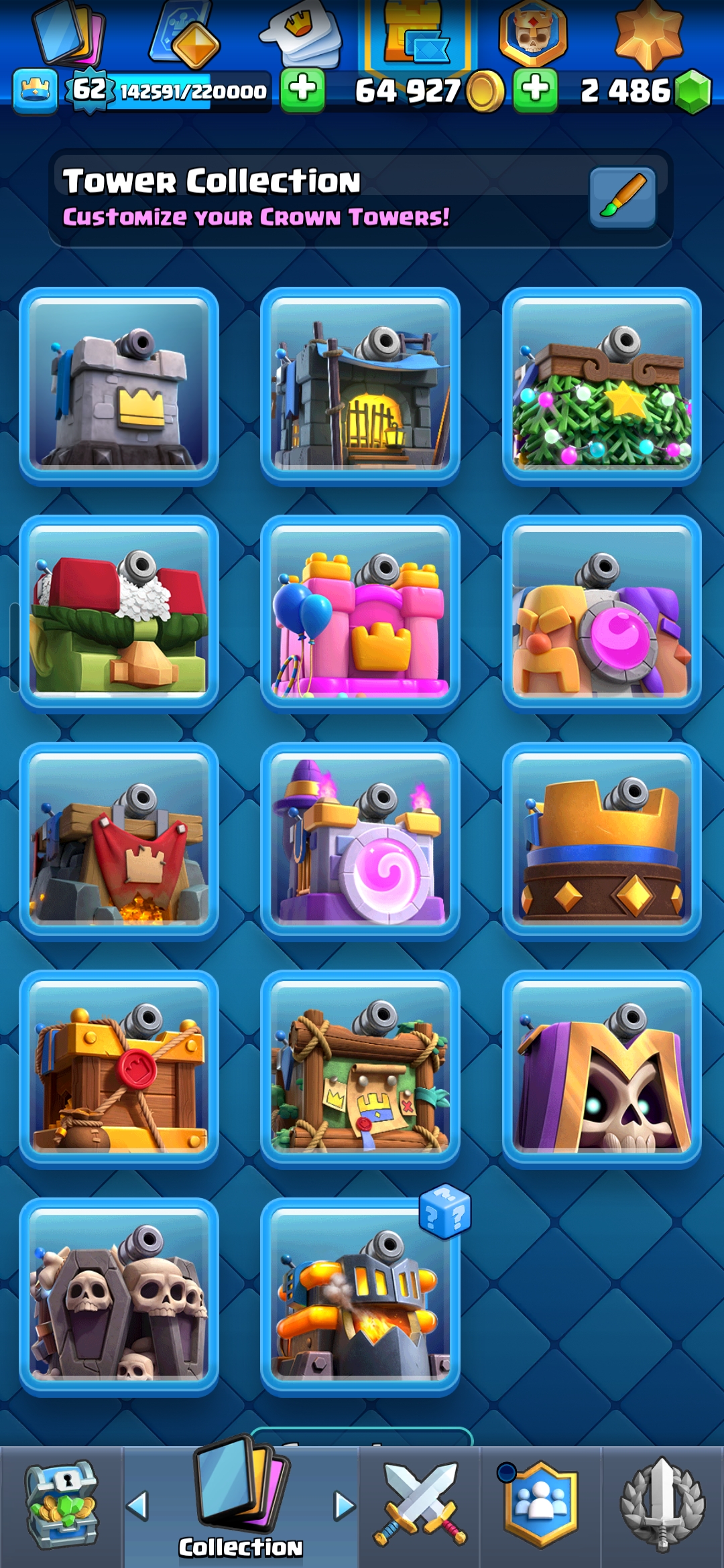Open the King level crown icon
The image size is (724, 1568).
click(35, 90)
